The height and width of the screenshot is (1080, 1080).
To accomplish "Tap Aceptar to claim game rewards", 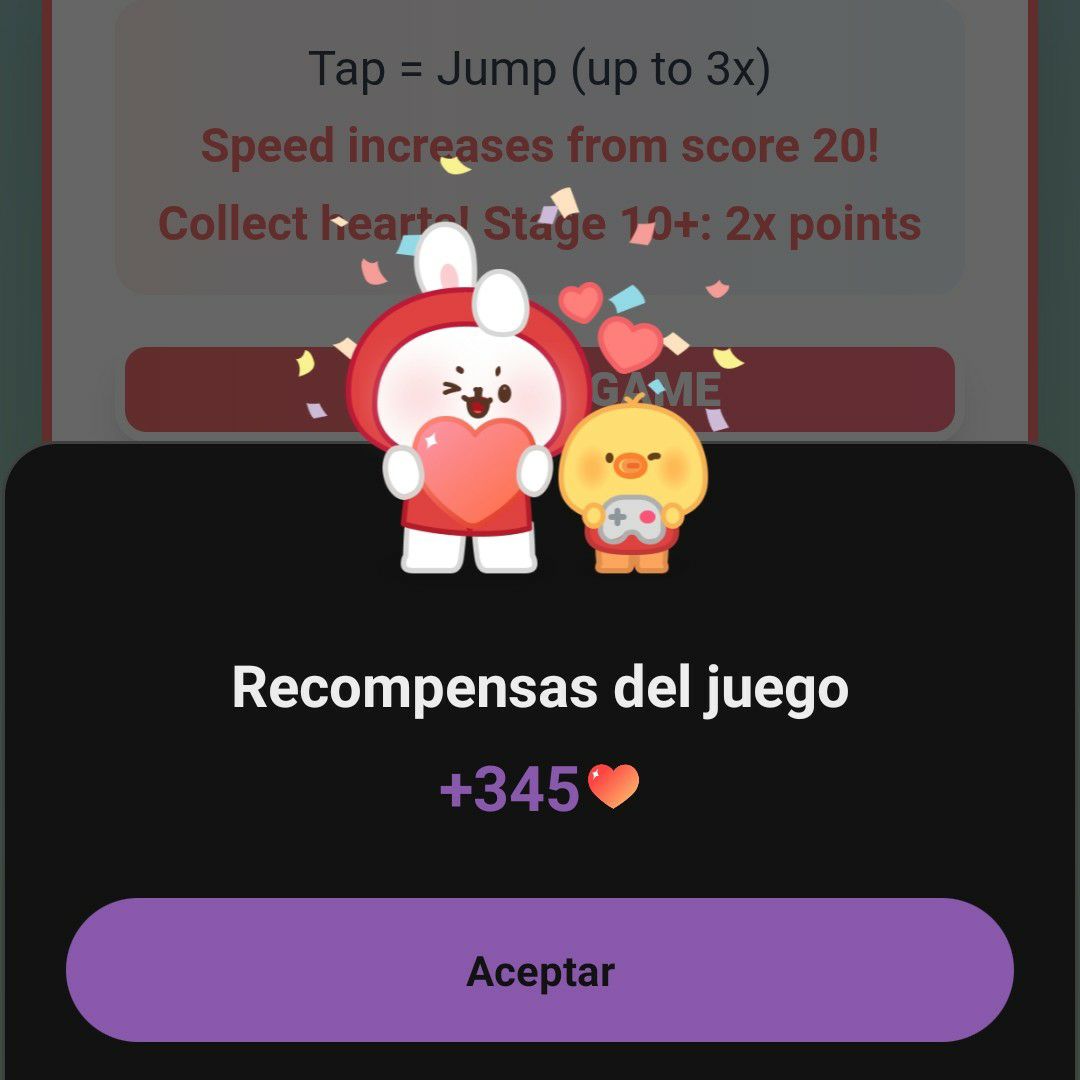I will point(540,970).
